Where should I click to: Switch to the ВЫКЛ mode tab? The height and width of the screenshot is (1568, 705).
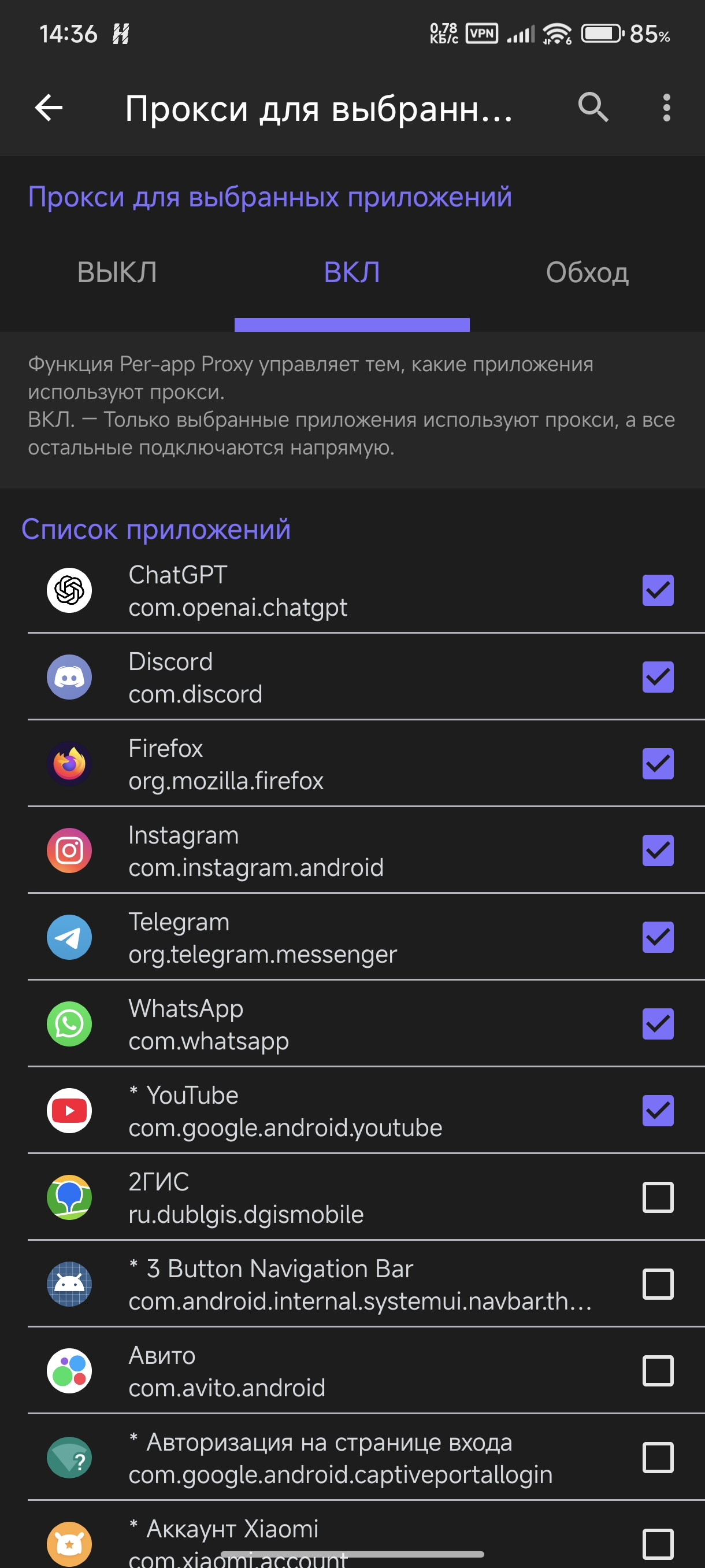[117, 272]
